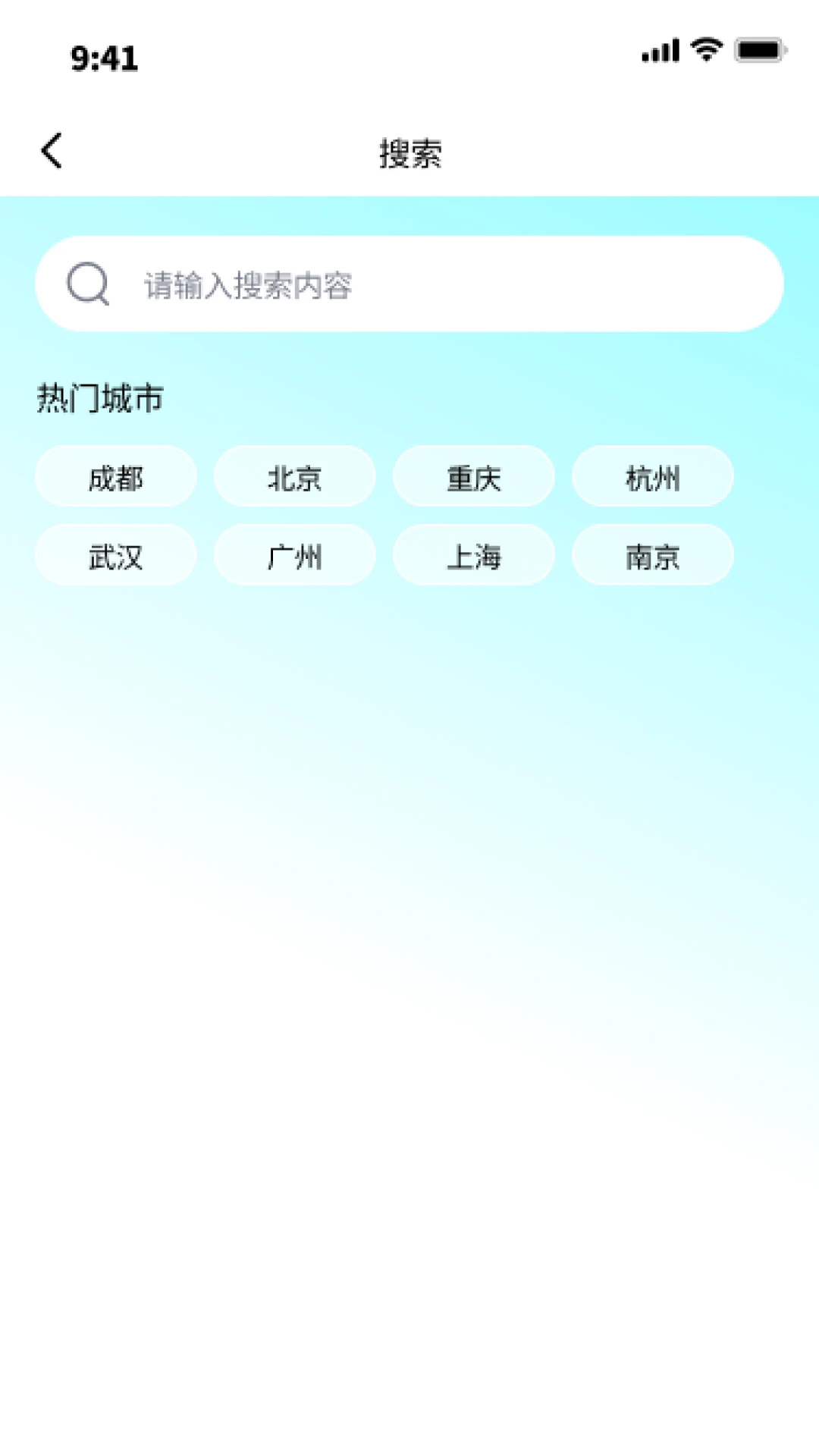Click the battery indicator icon
Screen dimensions: 819x1456
(x=760, y=51)
